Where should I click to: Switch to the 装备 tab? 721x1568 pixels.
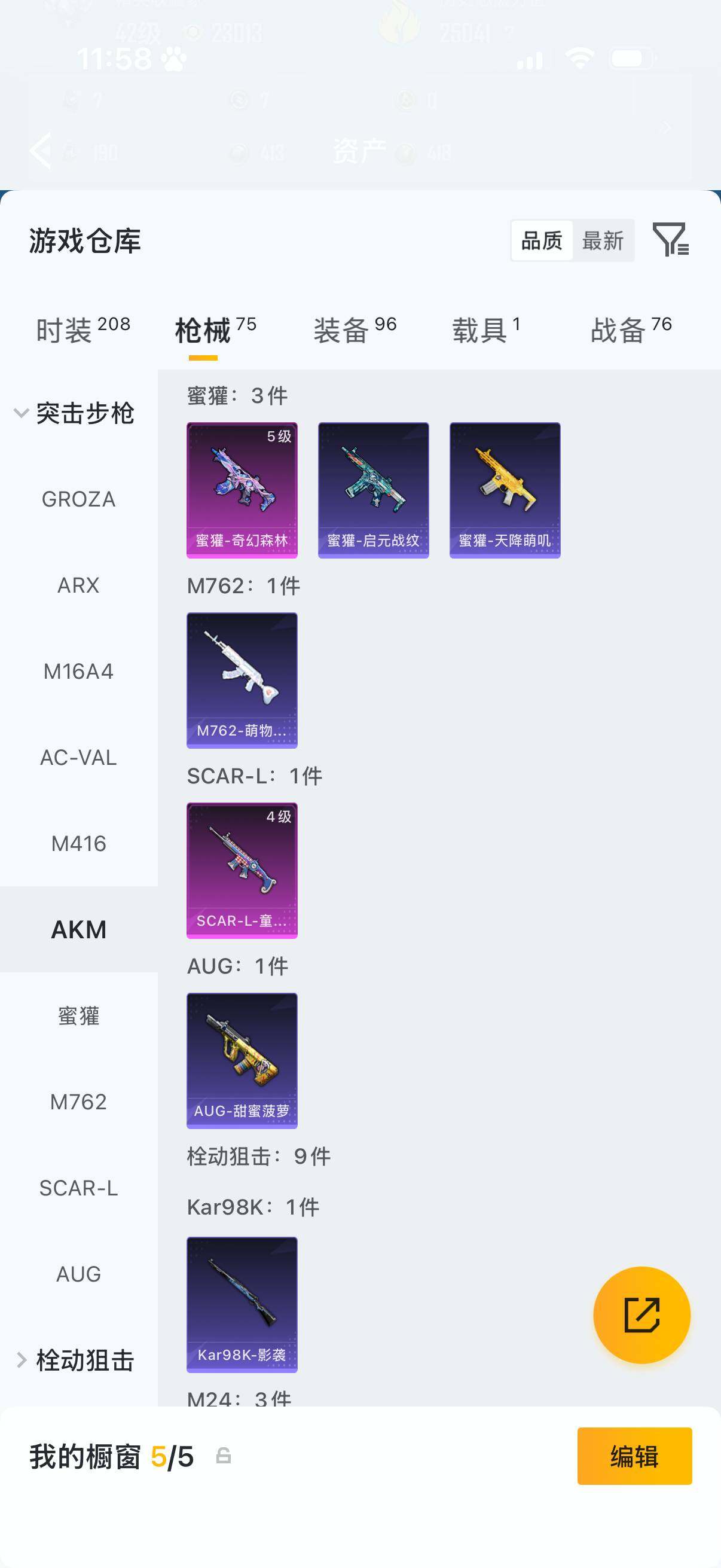pos(355,330)
